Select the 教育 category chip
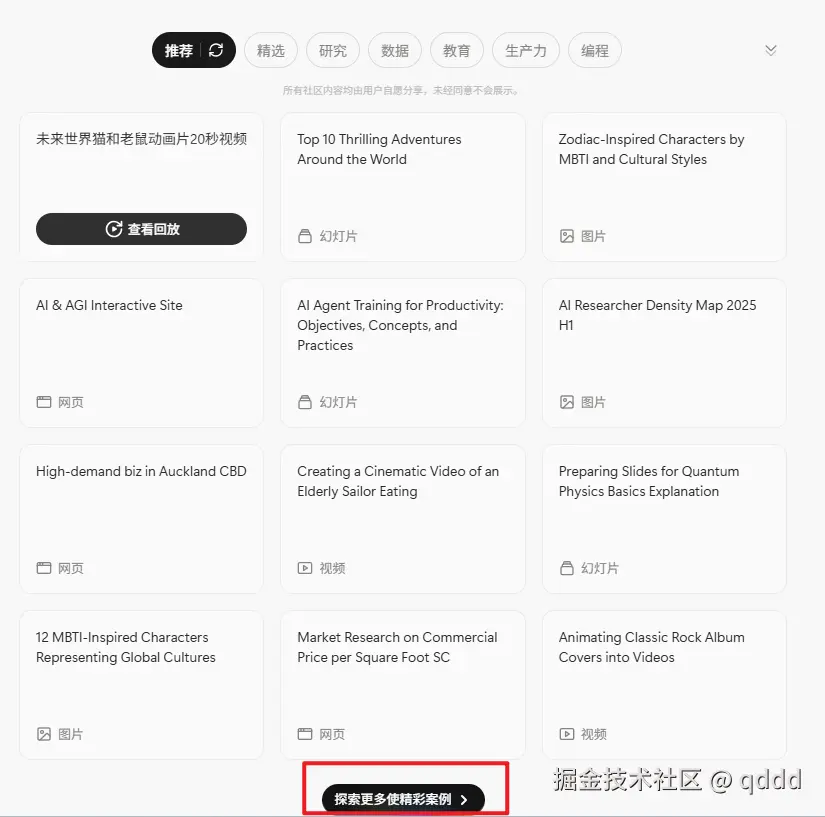This screenshot has height=817, width=825. click(457, 50)
